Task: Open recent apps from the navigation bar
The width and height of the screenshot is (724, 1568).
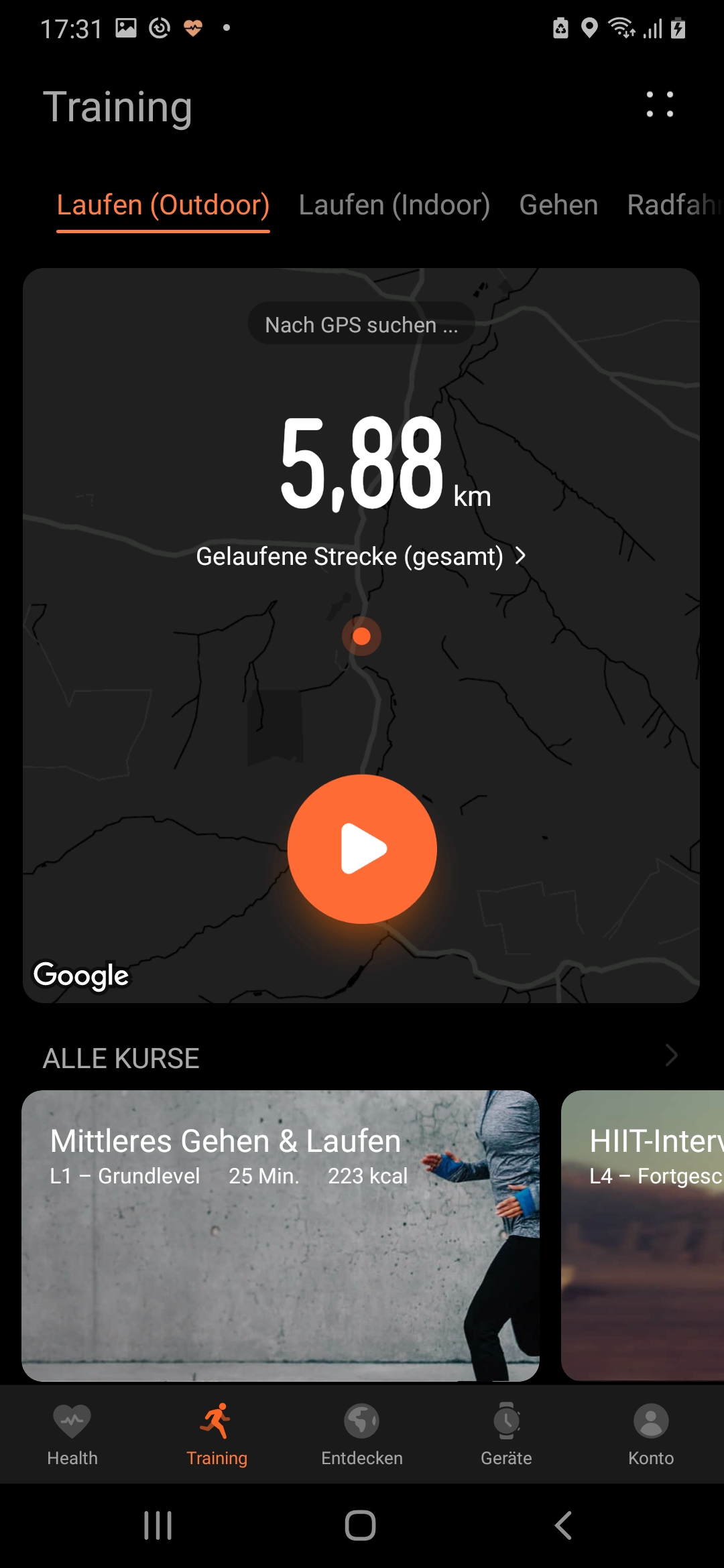Action: [158, 1526]
